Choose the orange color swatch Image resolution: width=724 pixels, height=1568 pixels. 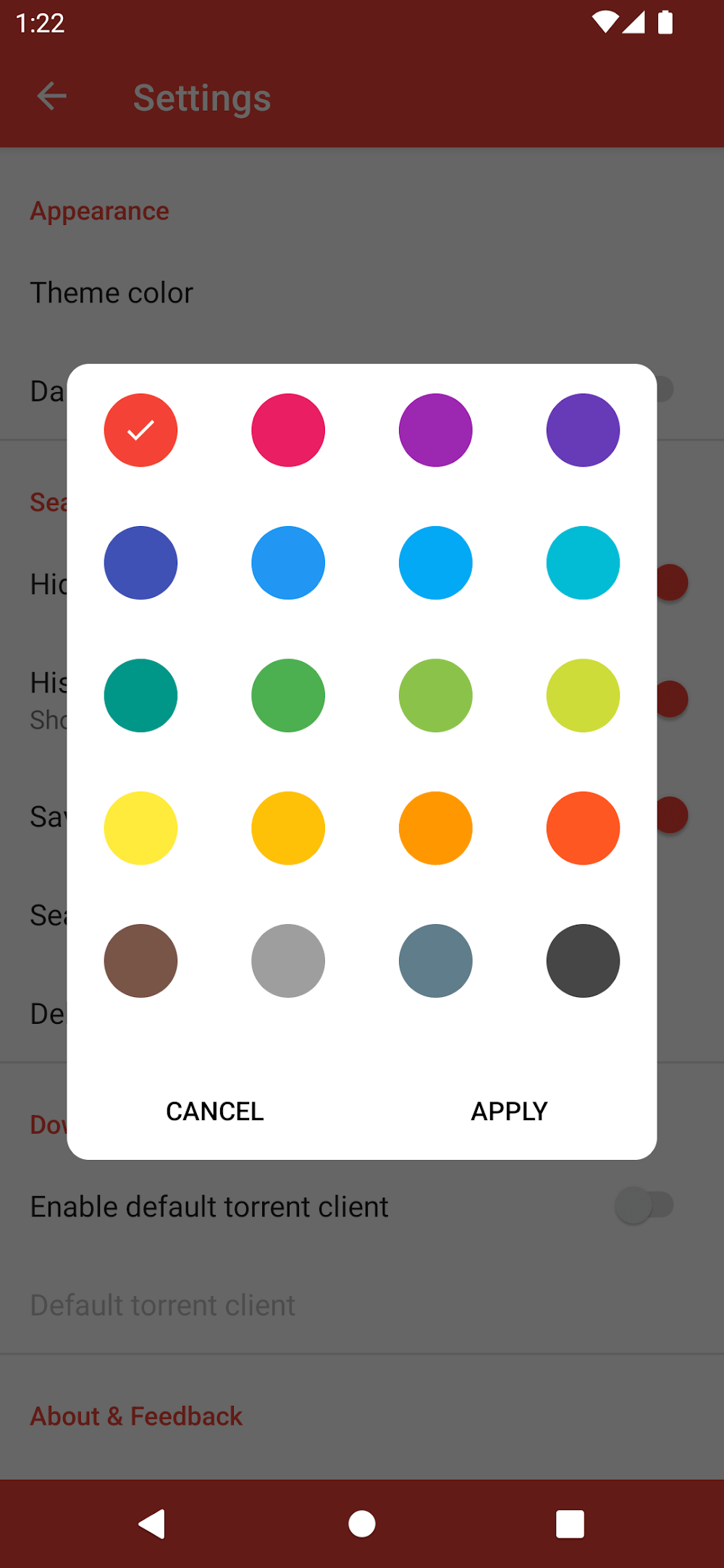436,829
